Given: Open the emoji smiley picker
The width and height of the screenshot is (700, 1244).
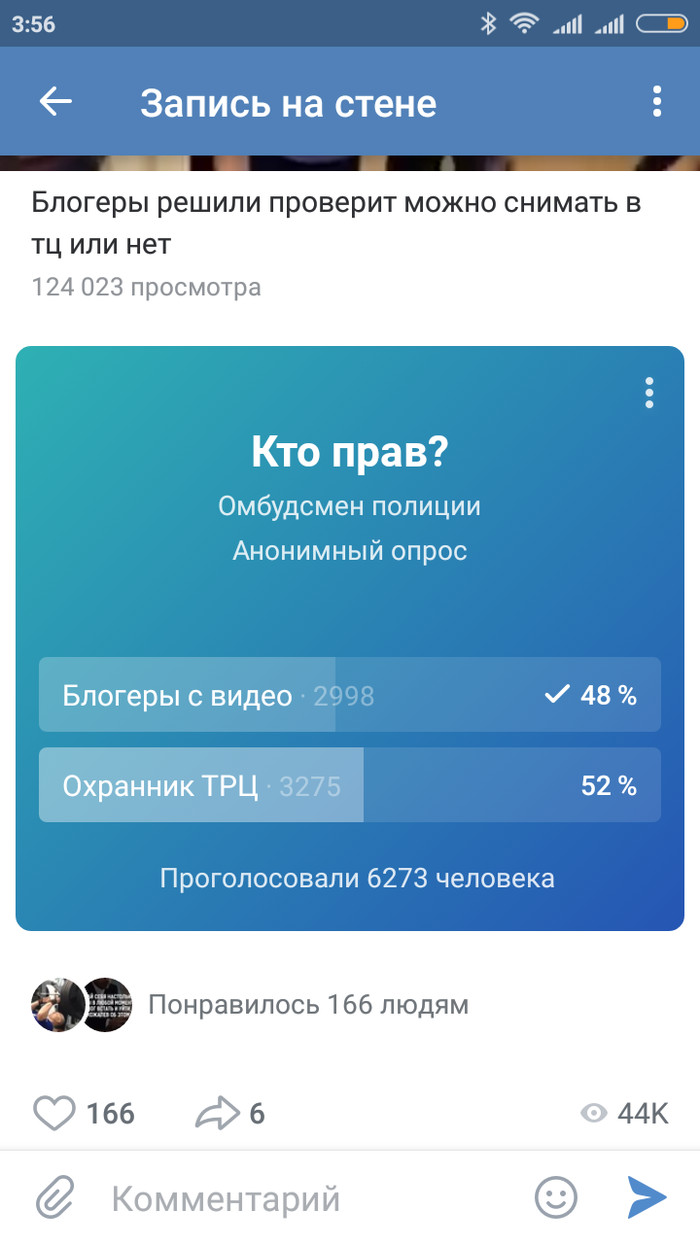Looking at the screenshot, I should point(556,1196).
